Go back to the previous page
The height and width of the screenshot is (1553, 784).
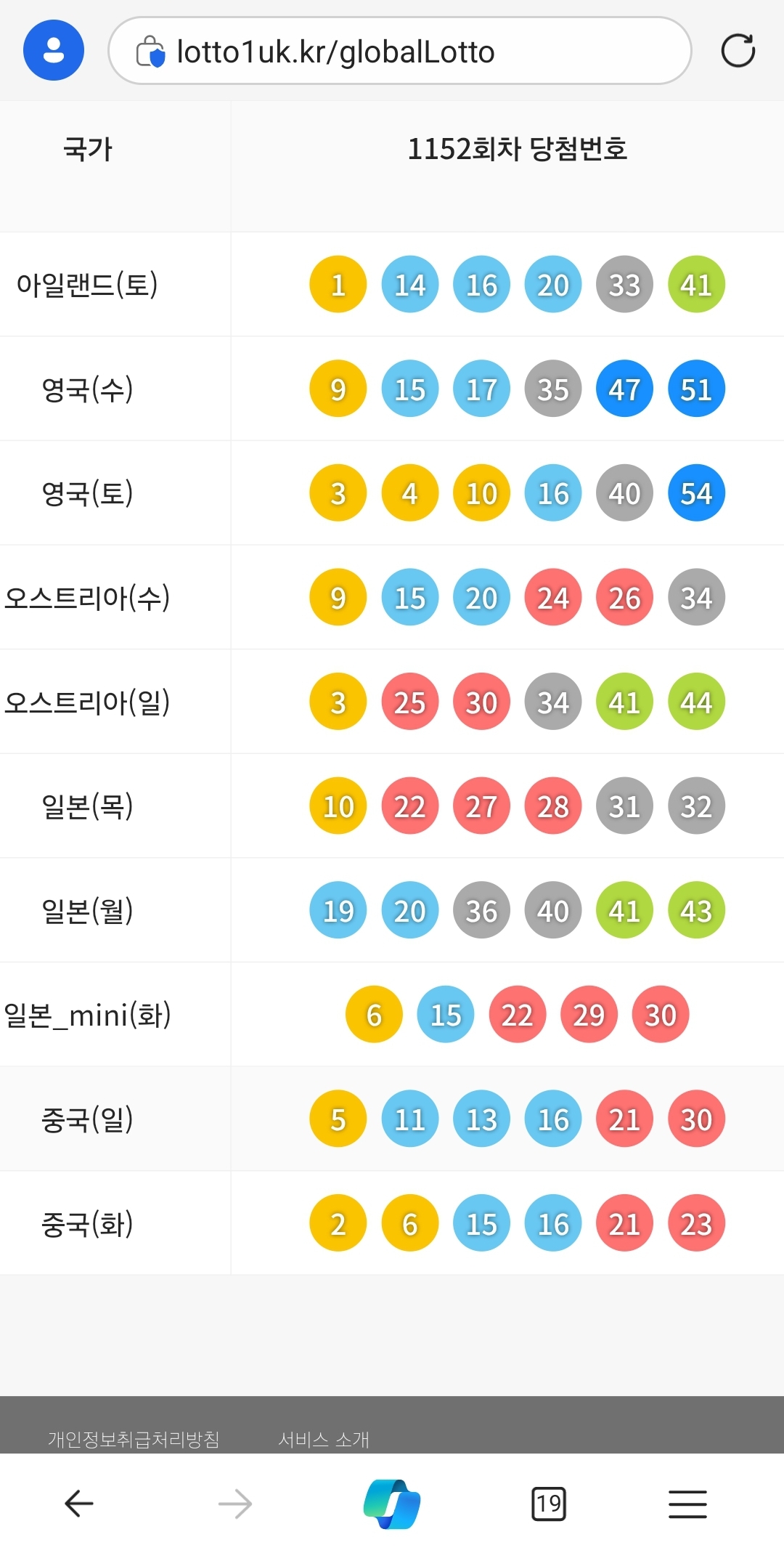click(79, 1503)
